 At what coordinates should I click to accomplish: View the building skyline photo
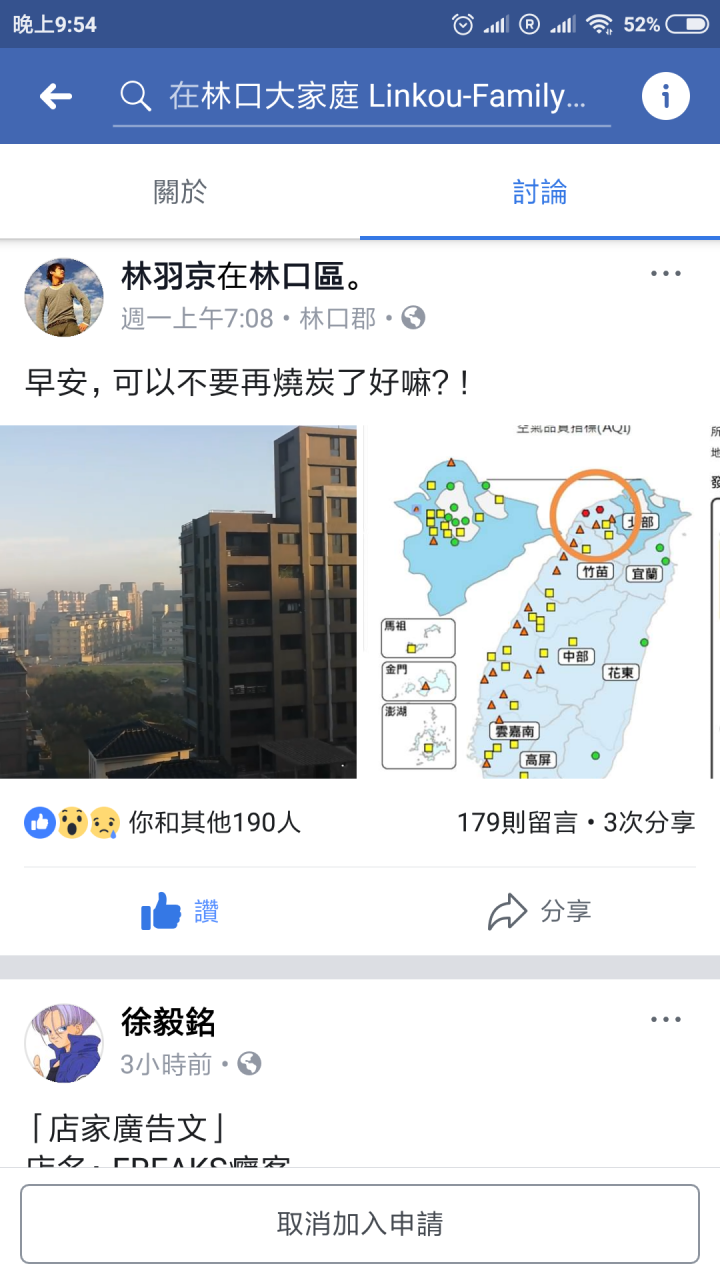point(178,601)
